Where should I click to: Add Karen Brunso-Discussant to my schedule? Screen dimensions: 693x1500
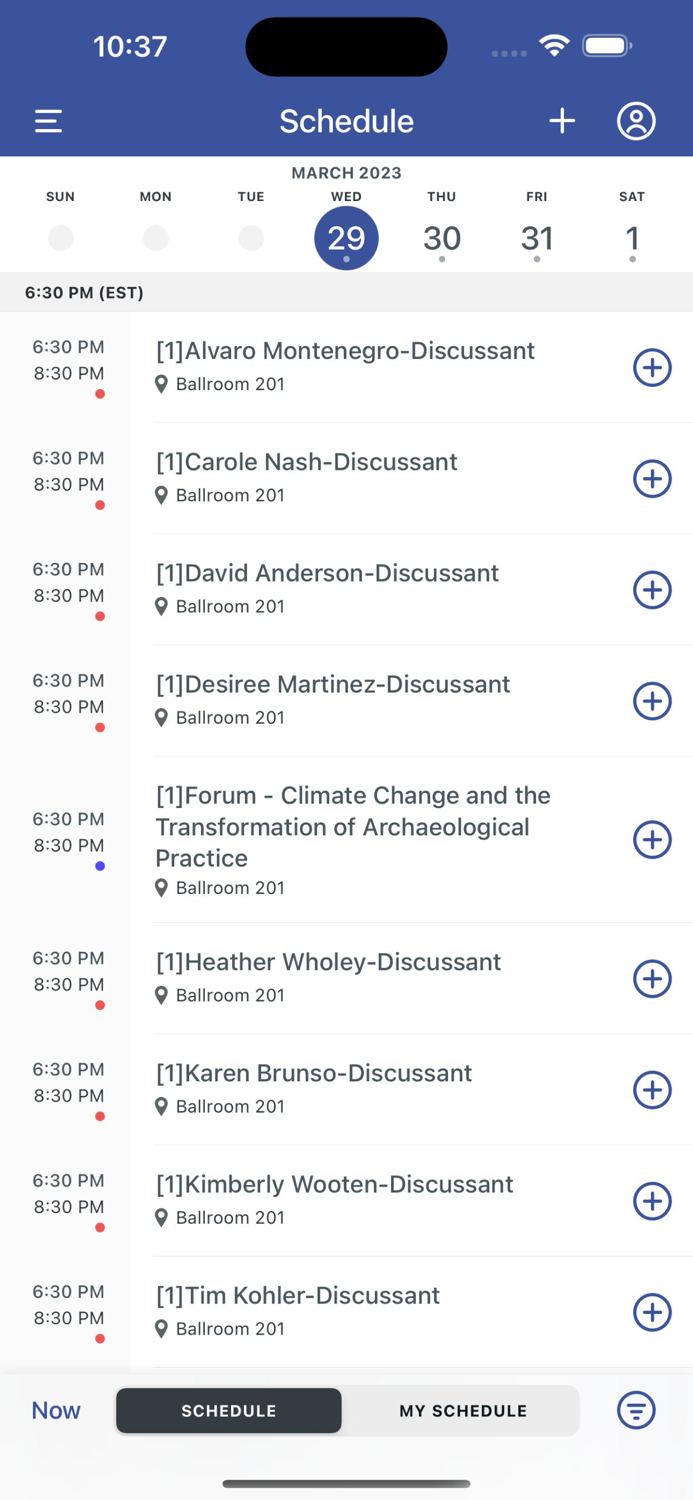pos(652,1090)
